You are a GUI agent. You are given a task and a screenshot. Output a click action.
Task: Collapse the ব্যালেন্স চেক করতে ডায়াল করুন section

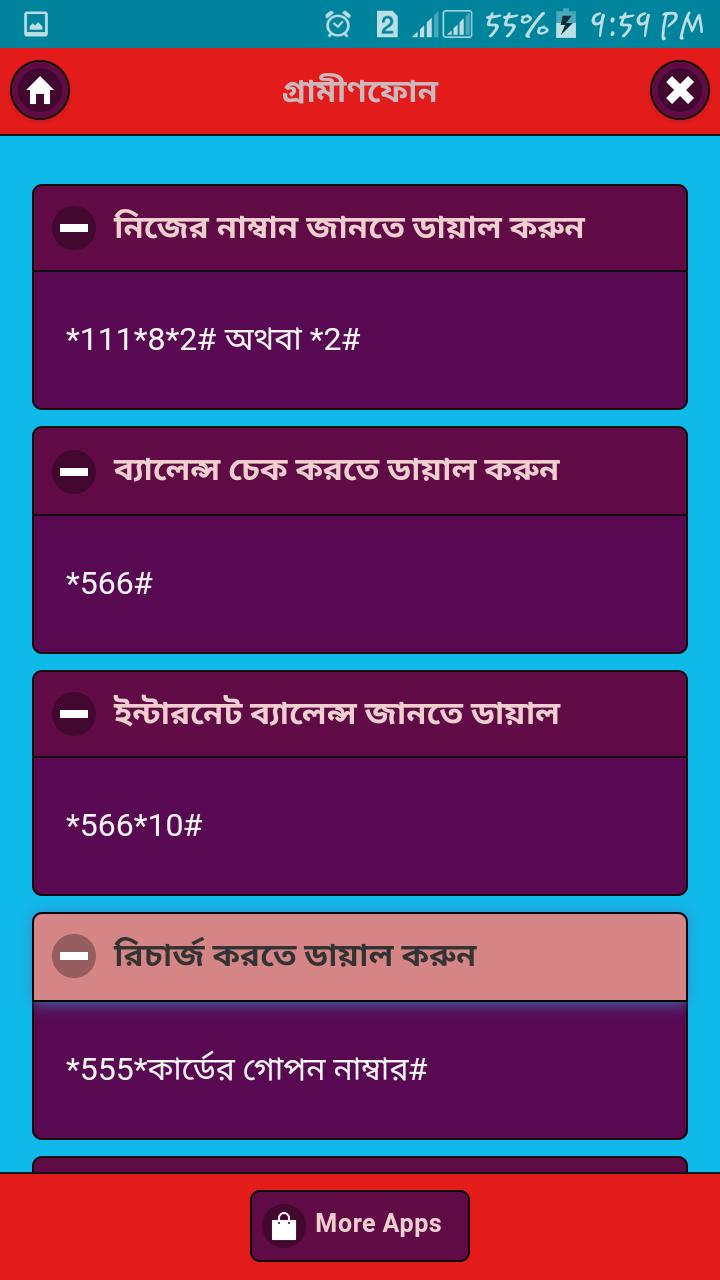[x=74, y=471]
